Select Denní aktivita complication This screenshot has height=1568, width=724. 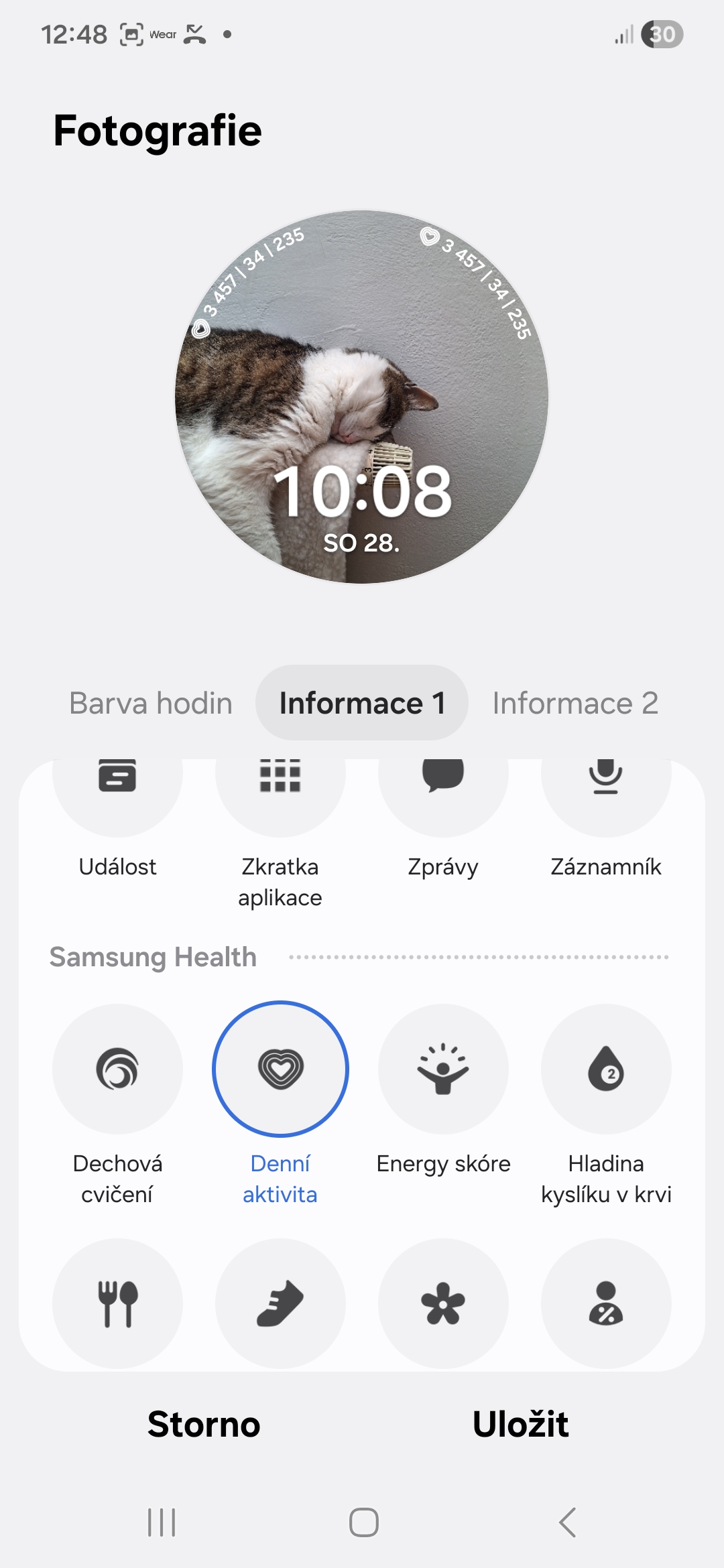(280, 1069)
